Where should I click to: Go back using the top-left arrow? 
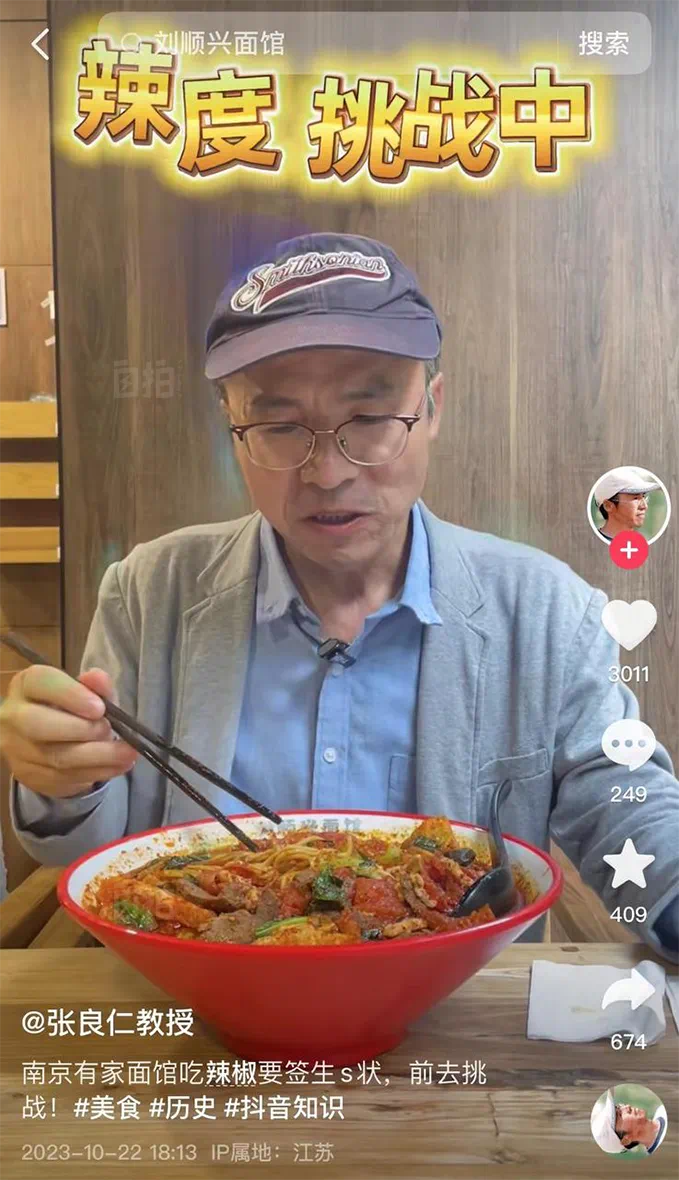(x=40, y=44)
